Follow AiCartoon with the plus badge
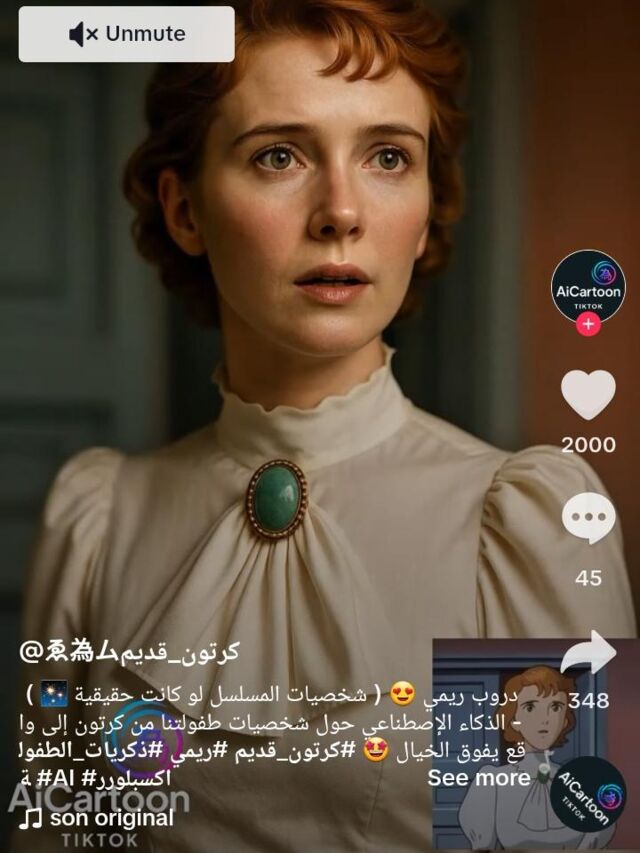 [x=588, y=324]
